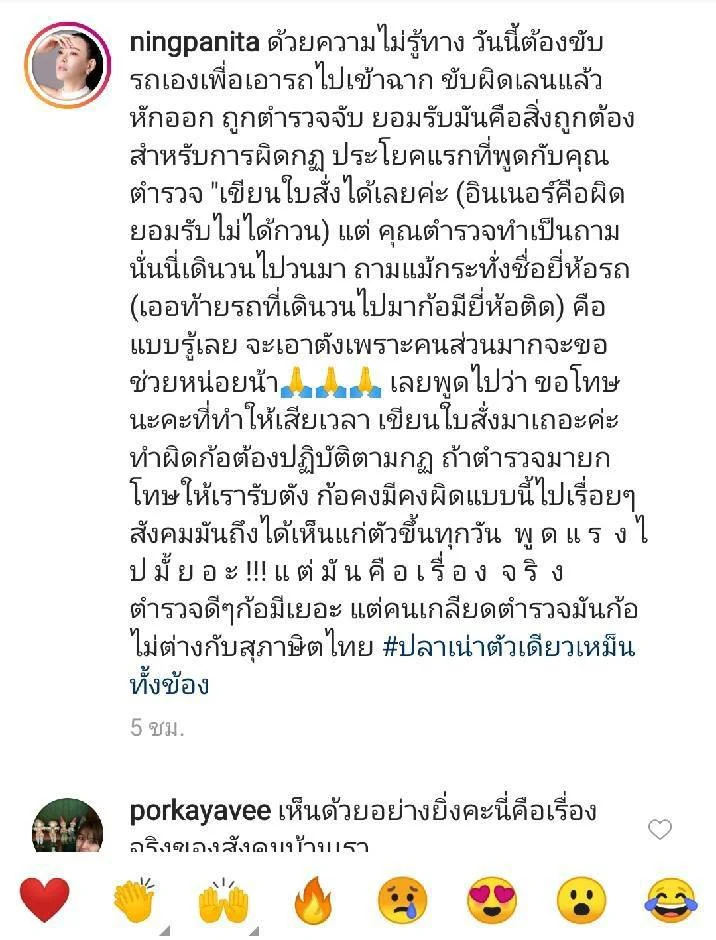This screenshot has height=940, width=716.
Task: Open porkayavee's profile picture
Action: tap(67, 826)
